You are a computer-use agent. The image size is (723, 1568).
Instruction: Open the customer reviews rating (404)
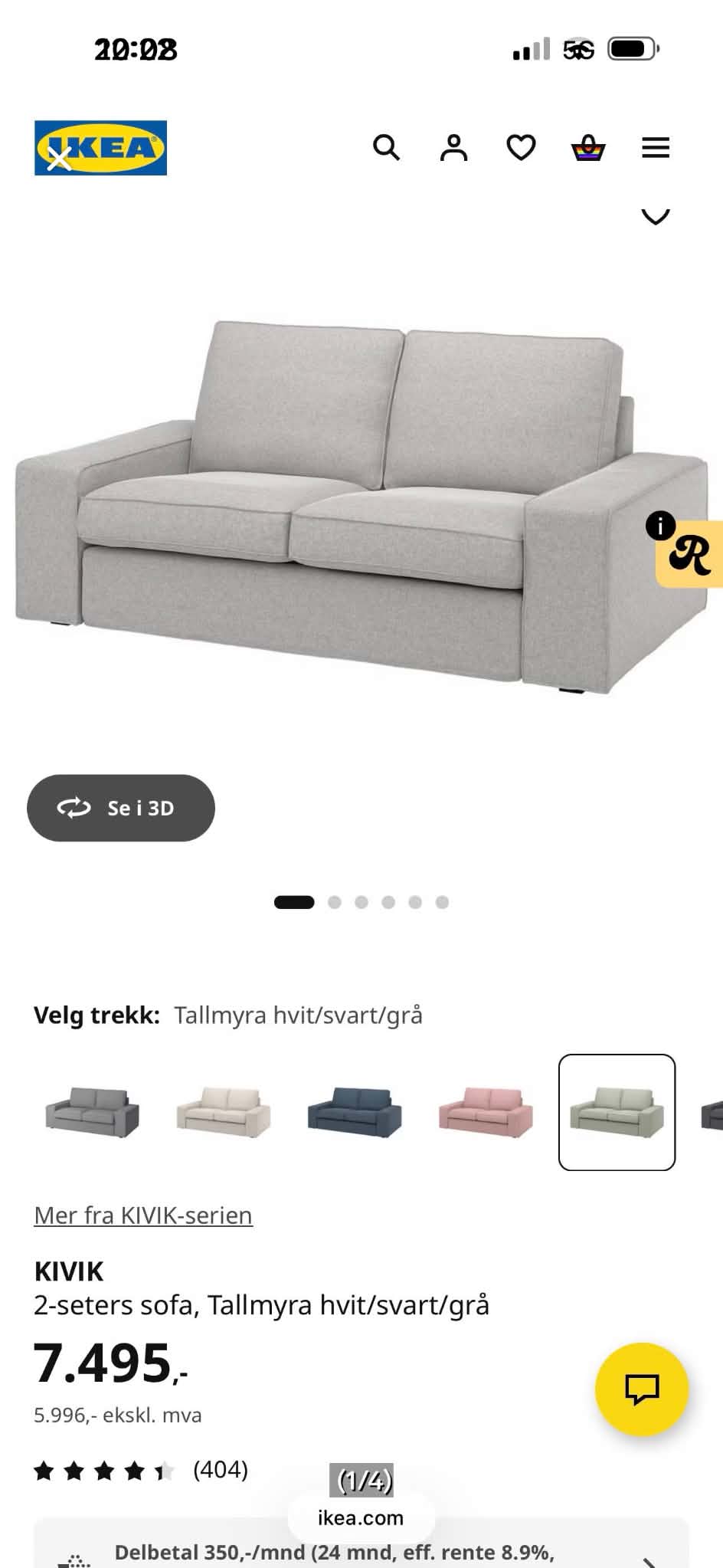(141, 1470)
